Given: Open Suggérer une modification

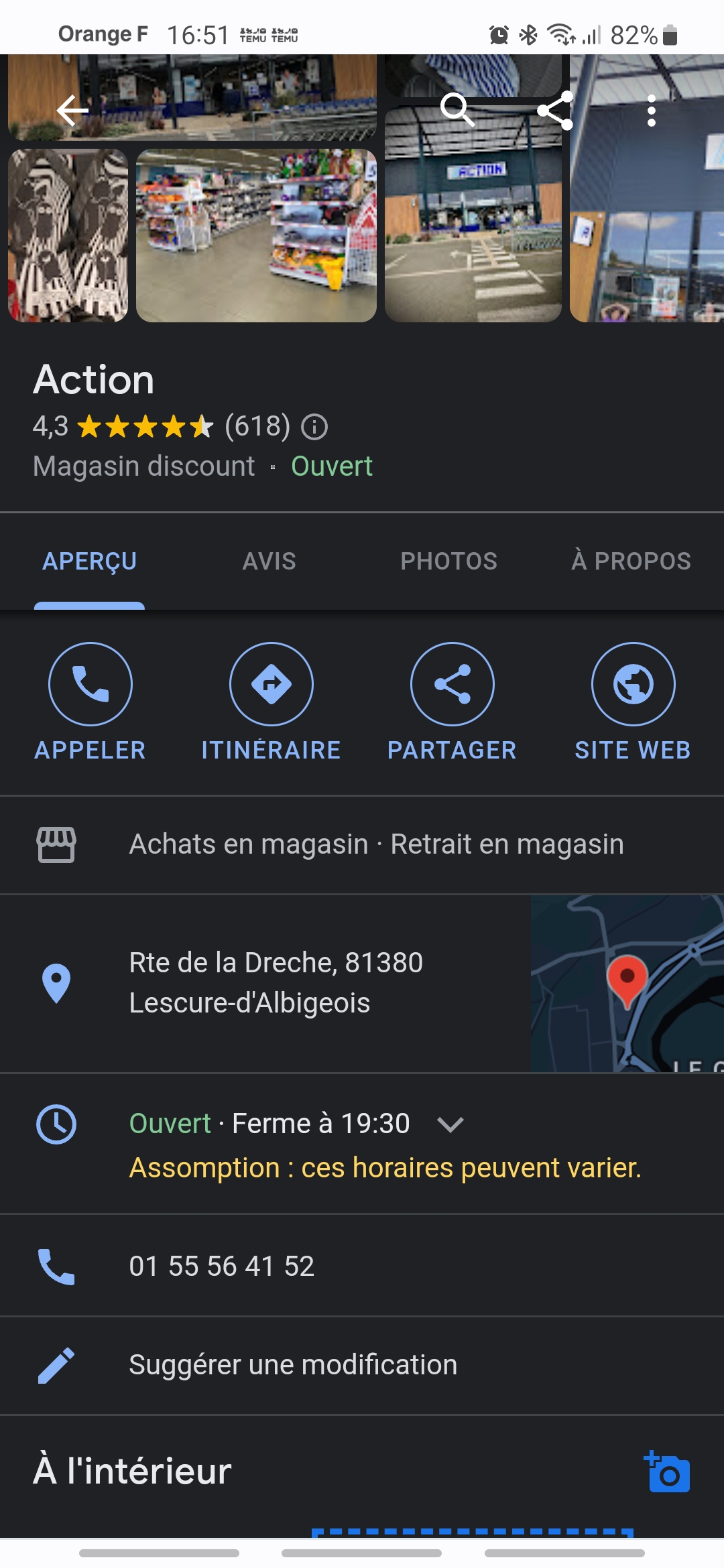Looking at the screenshot, I should (x=362, y=1365).
